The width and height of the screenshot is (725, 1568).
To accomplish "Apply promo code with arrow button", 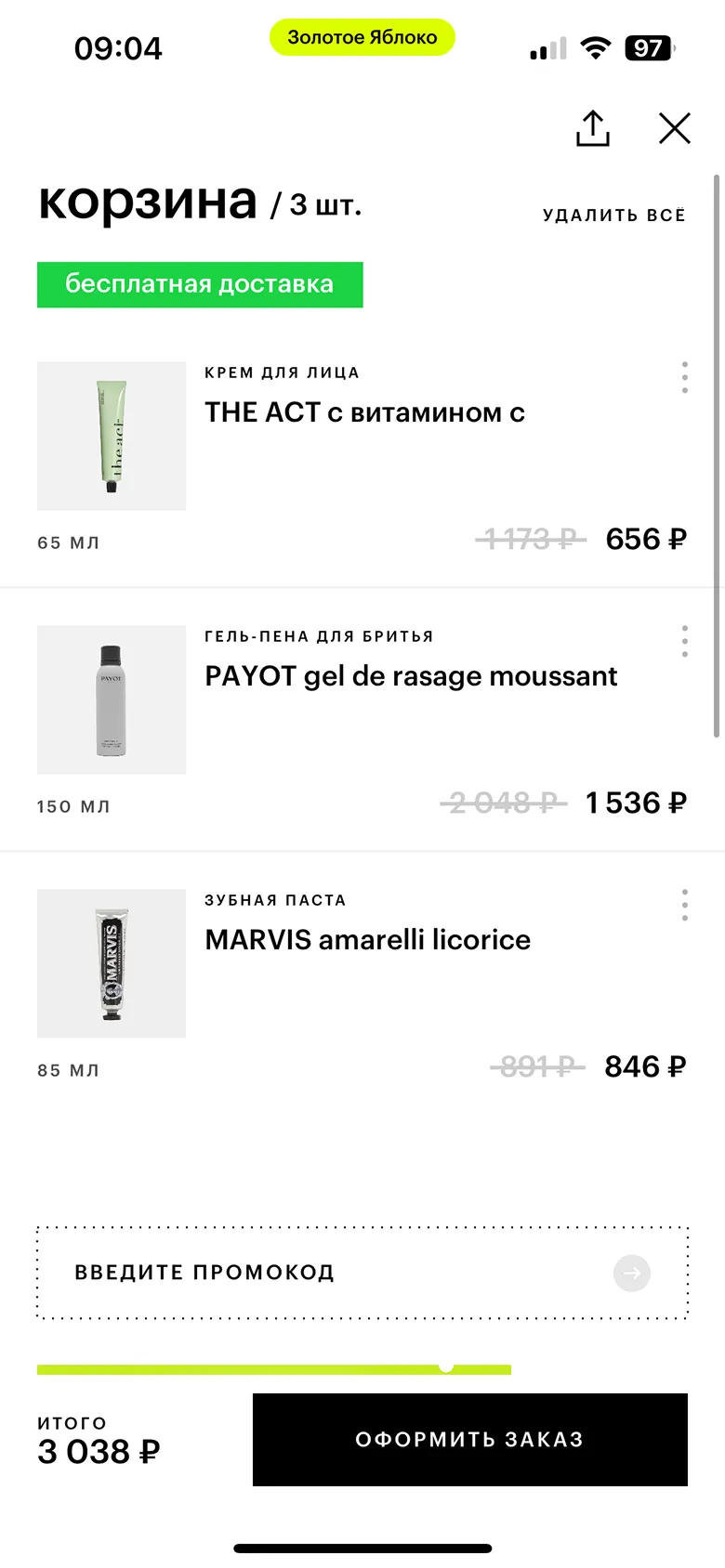I will click(x=632, y=1273).
